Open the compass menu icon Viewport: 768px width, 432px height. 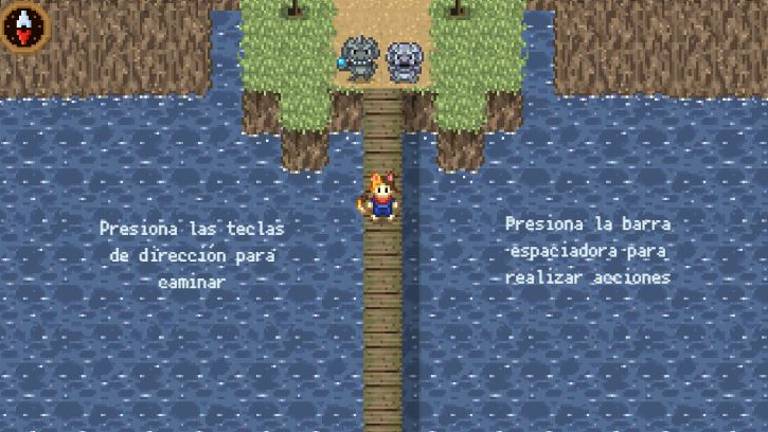(x=24, y=26)
